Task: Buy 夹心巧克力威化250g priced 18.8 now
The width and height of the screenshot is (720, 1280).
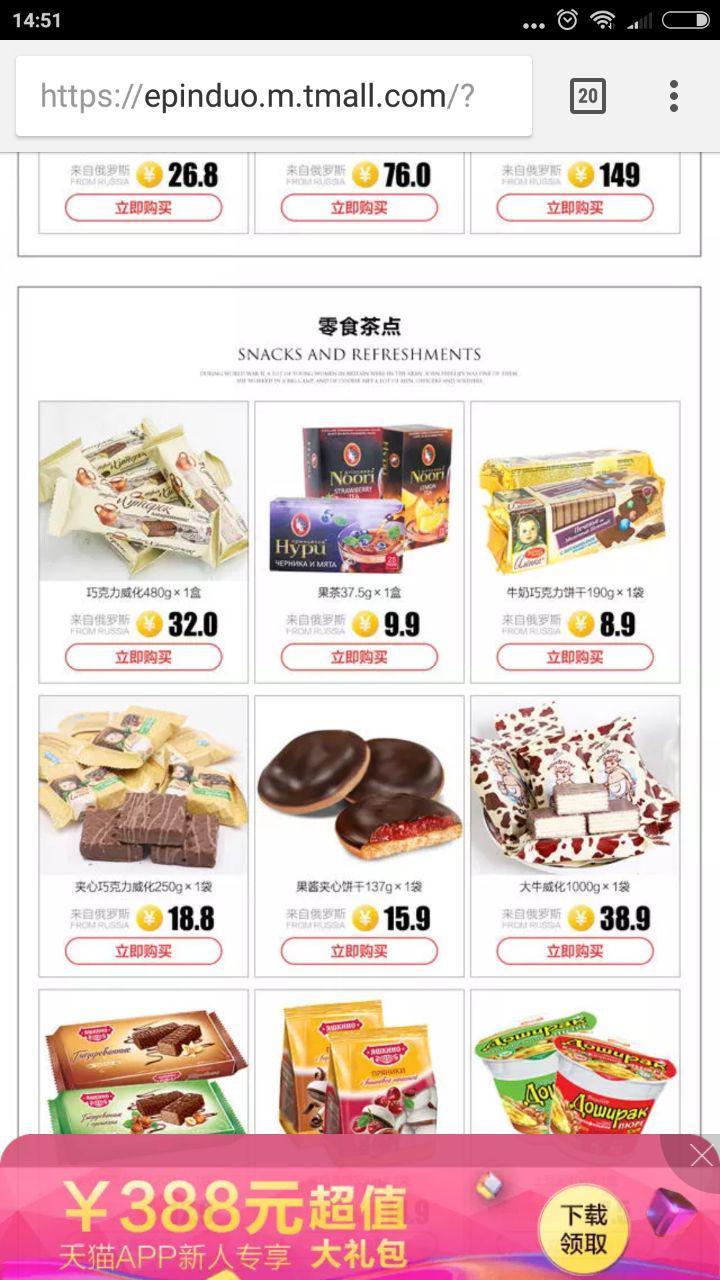Action: pos(143,951)
